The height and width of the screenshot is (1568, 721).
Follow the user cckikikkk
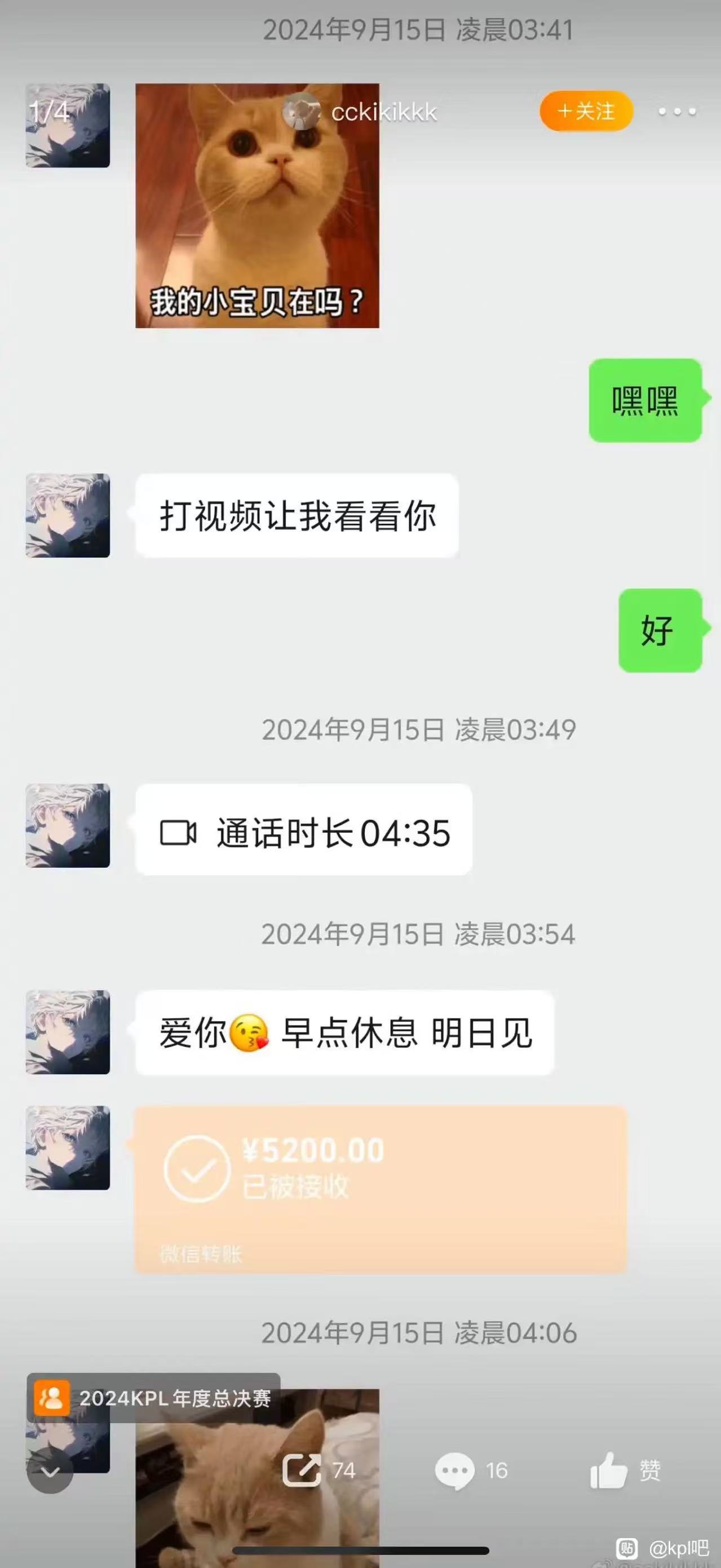(586, 112)
